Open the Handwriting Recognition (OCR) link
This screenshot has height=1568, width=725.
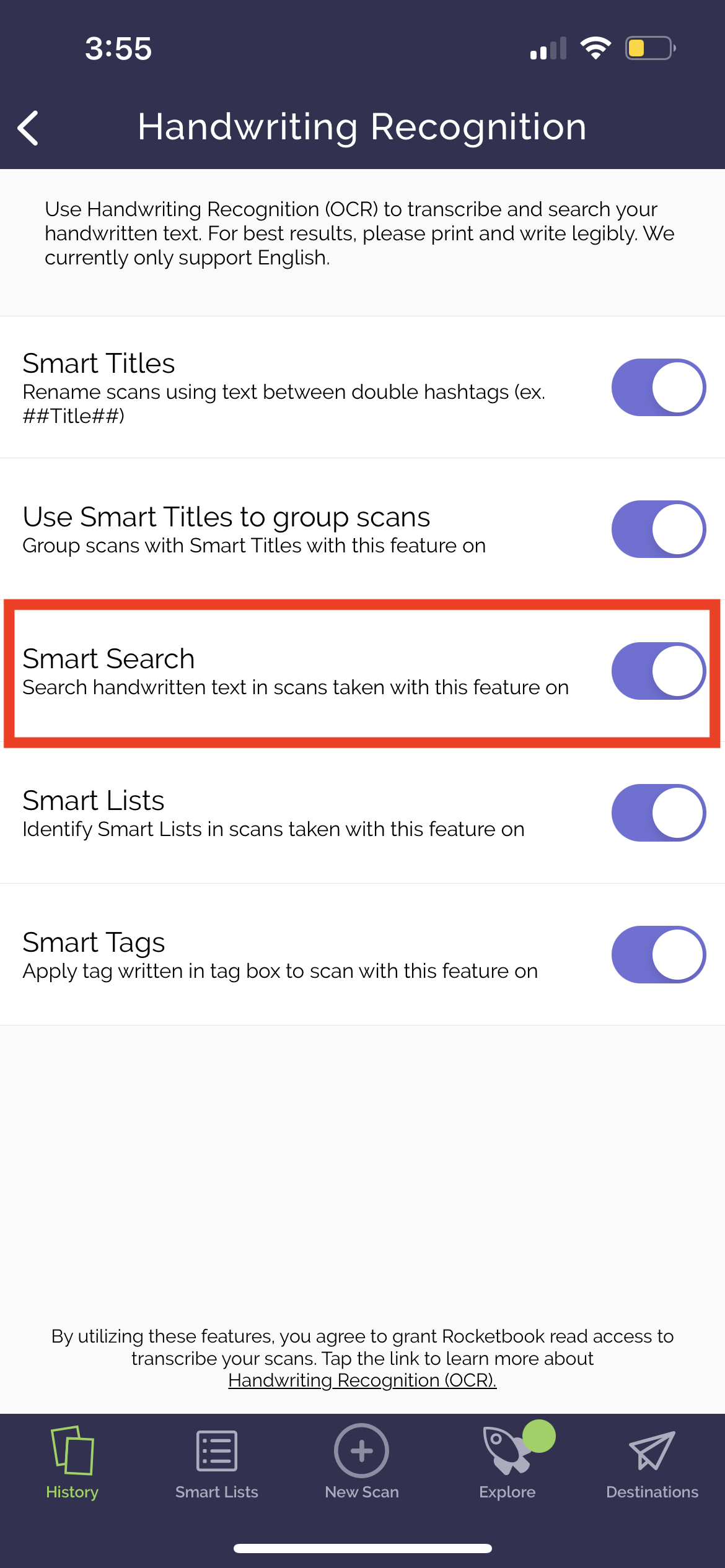click(362, 1380)
